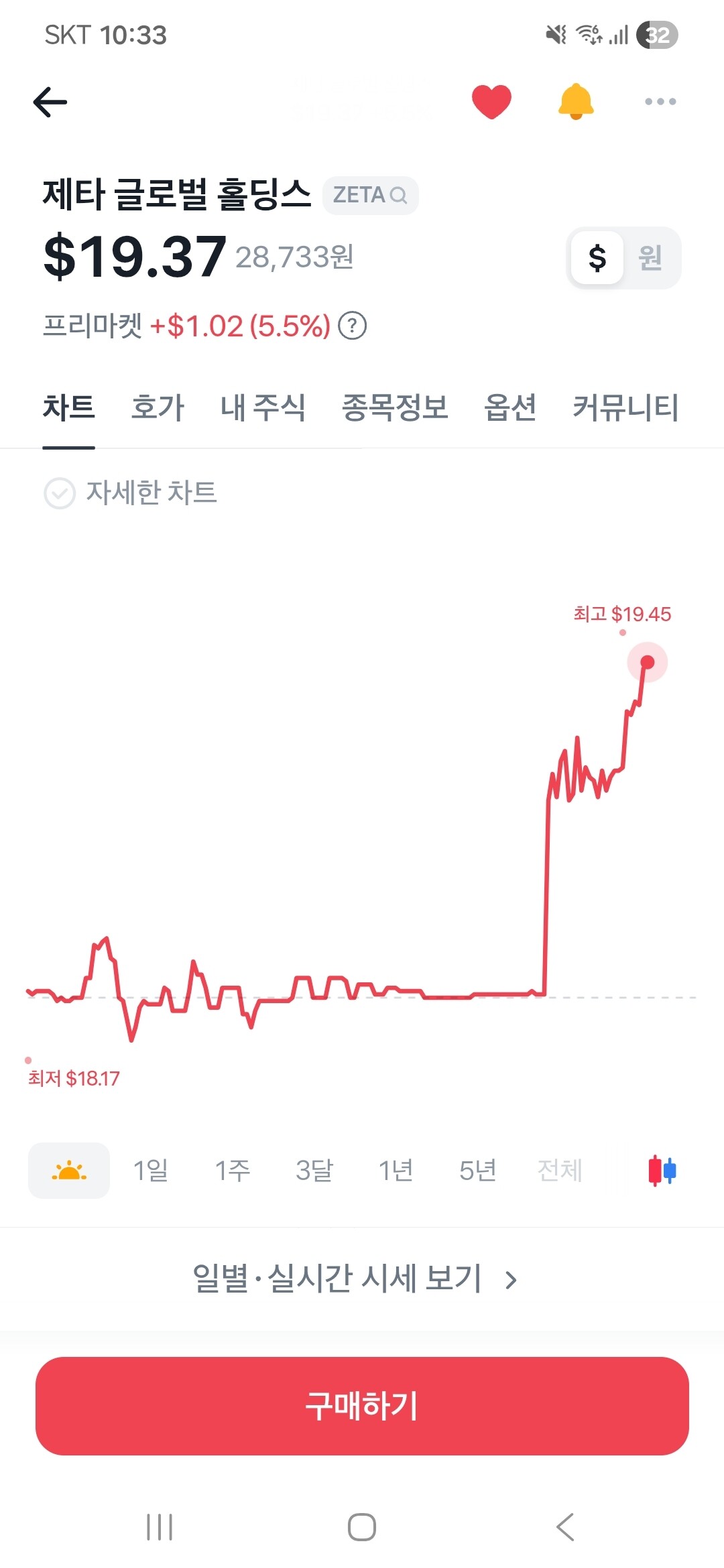Open the 내 주식 tab
The image size is (724, 1568).
tap(263, 407)
